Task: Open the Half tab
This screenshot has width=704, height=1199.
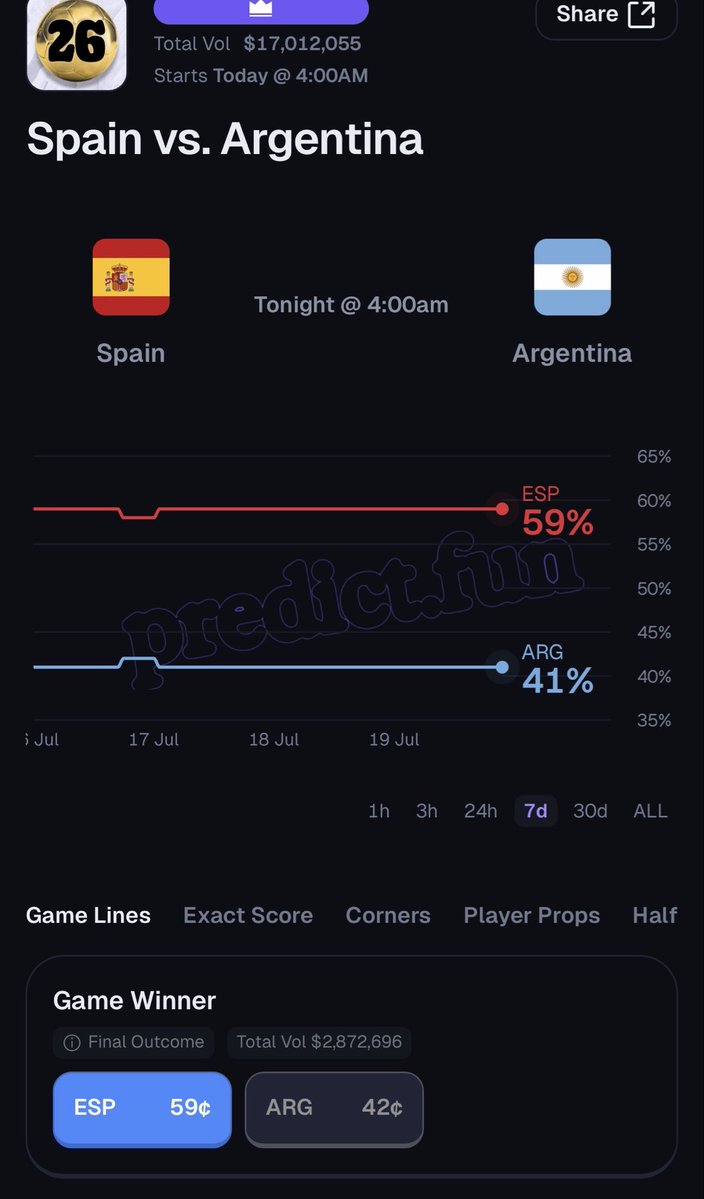Action: 655,915
